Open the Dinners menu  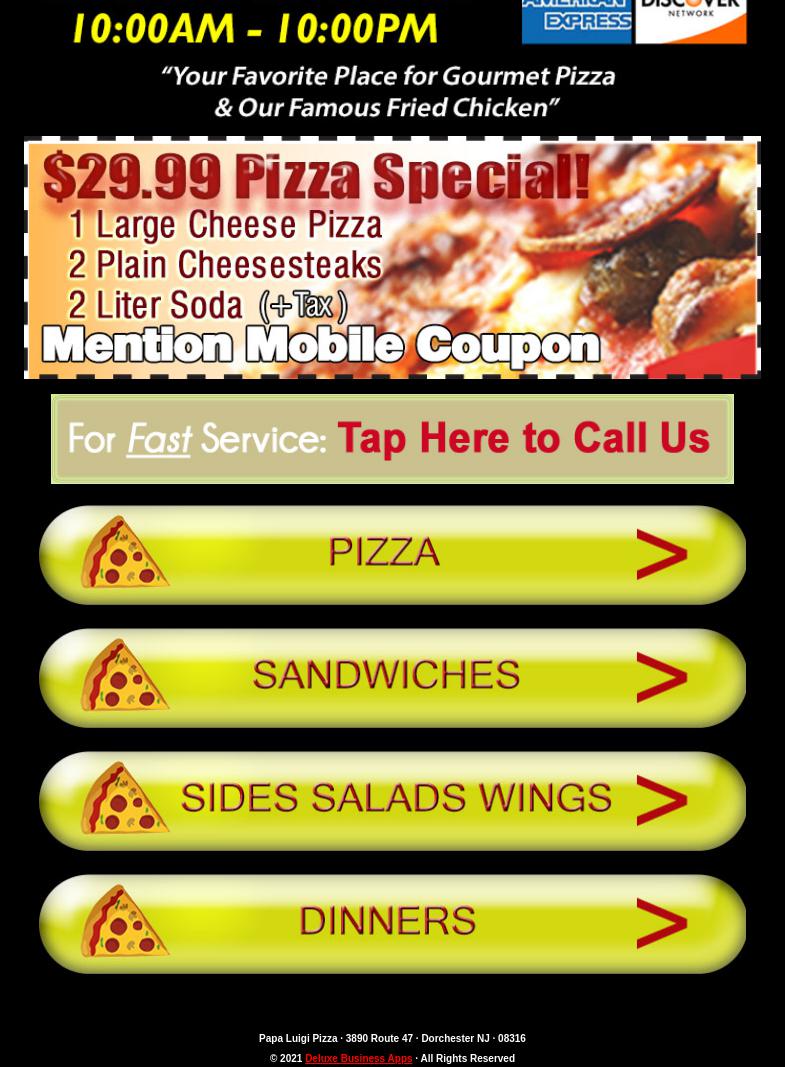click(x=392, y=923)
